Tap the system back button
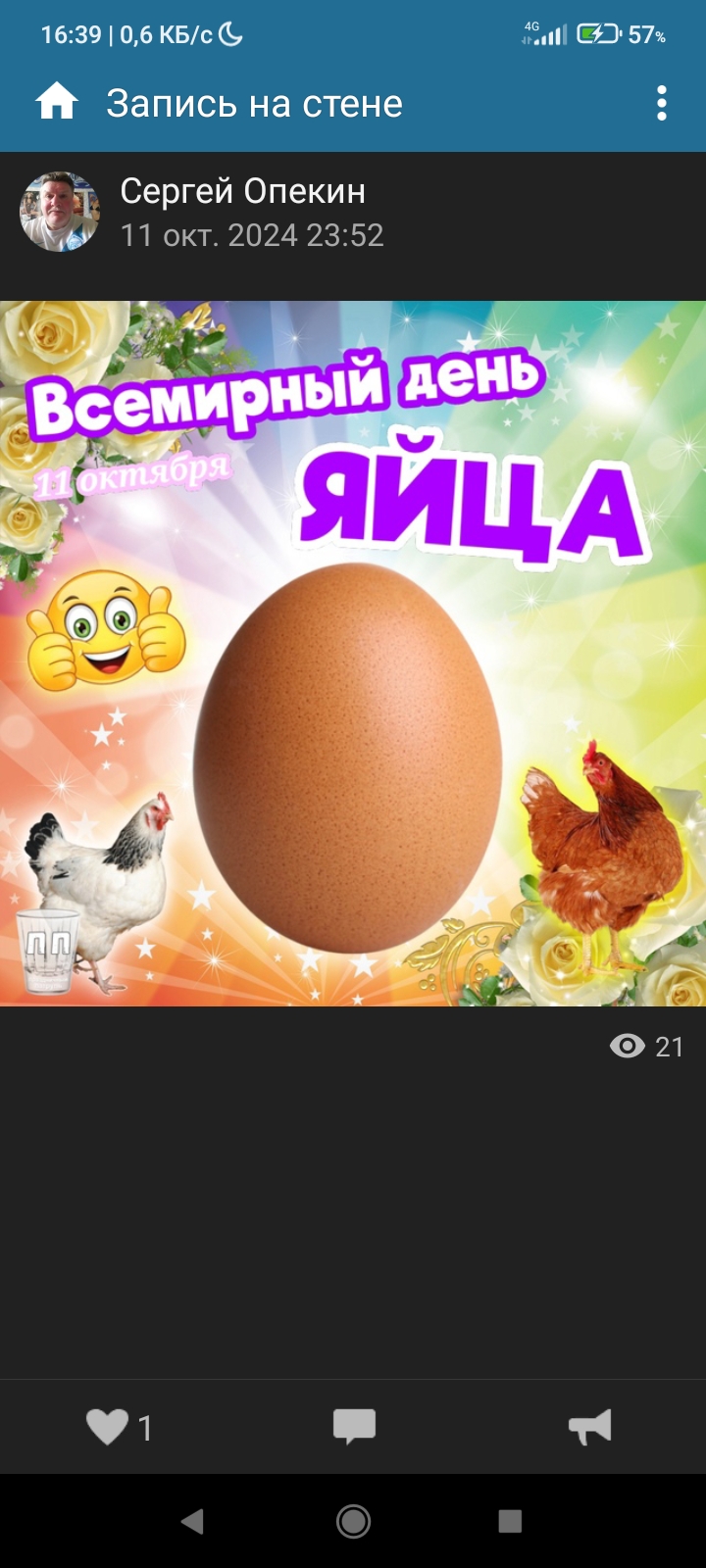This screenshot has width=706, height=1568. click(193, 1521)
